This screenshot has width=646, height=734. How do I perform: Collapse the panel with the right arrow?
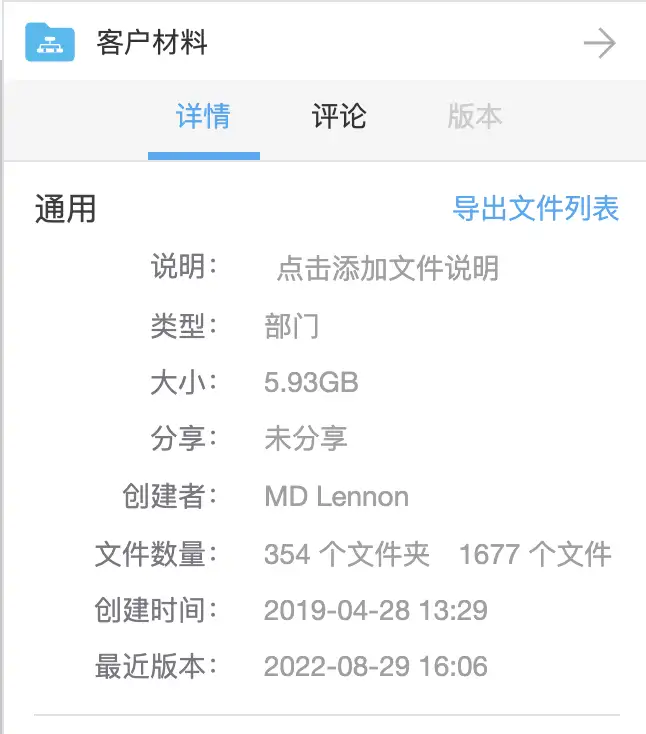[599, 44]
